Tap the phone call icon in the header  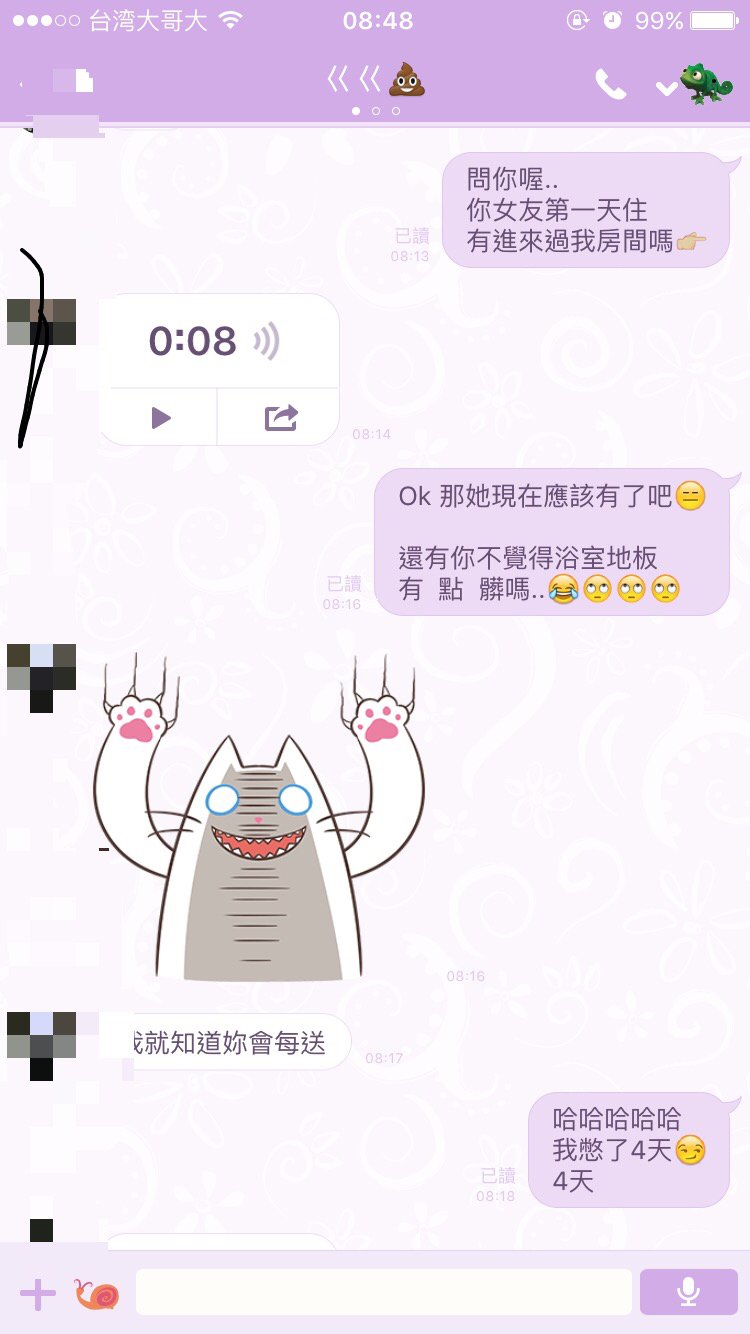(613, 85)
